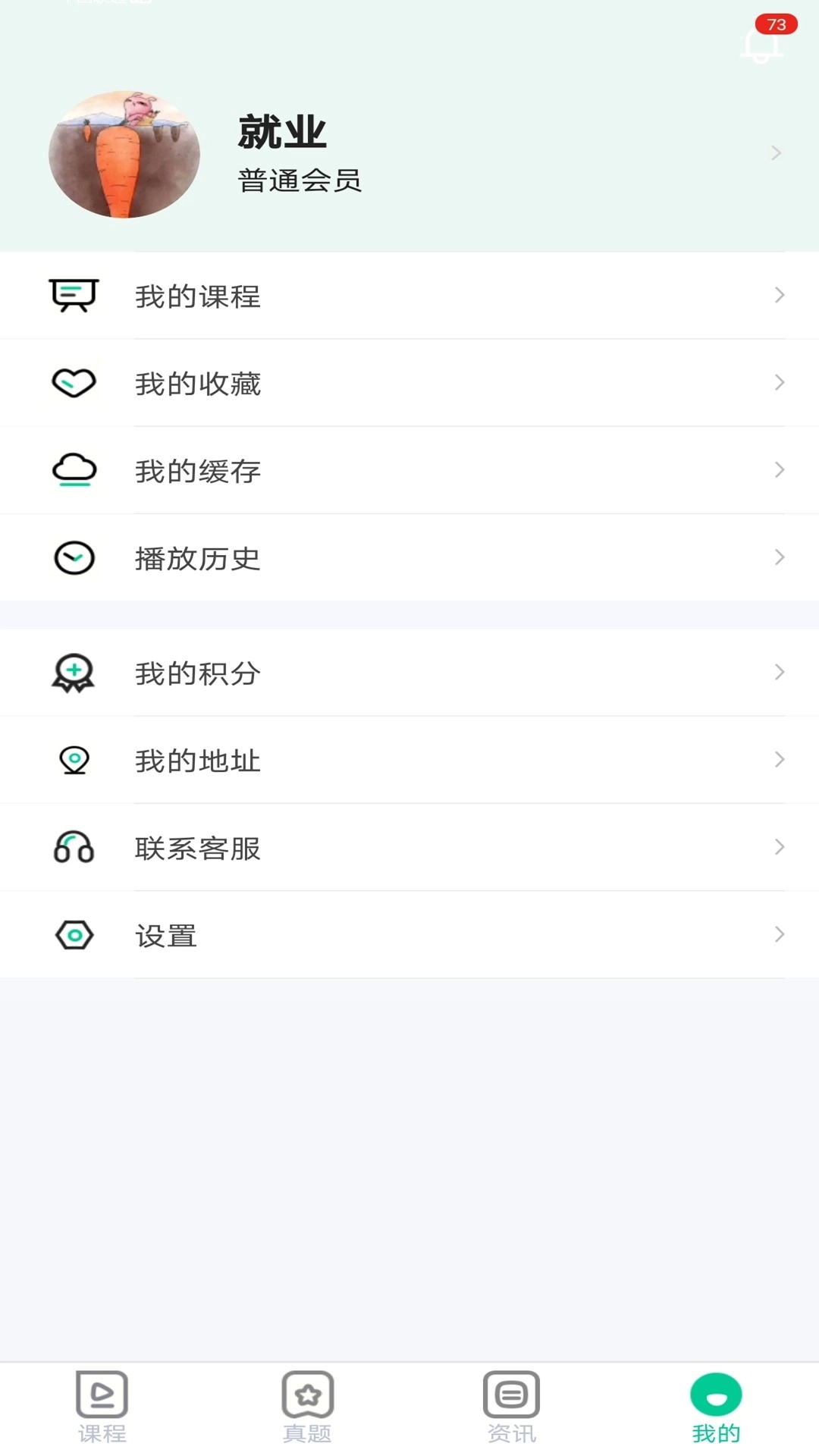Screen dimensions: 819x1456
Task: Tap the location pin icon for 我的地址
Action: (73, 760)
